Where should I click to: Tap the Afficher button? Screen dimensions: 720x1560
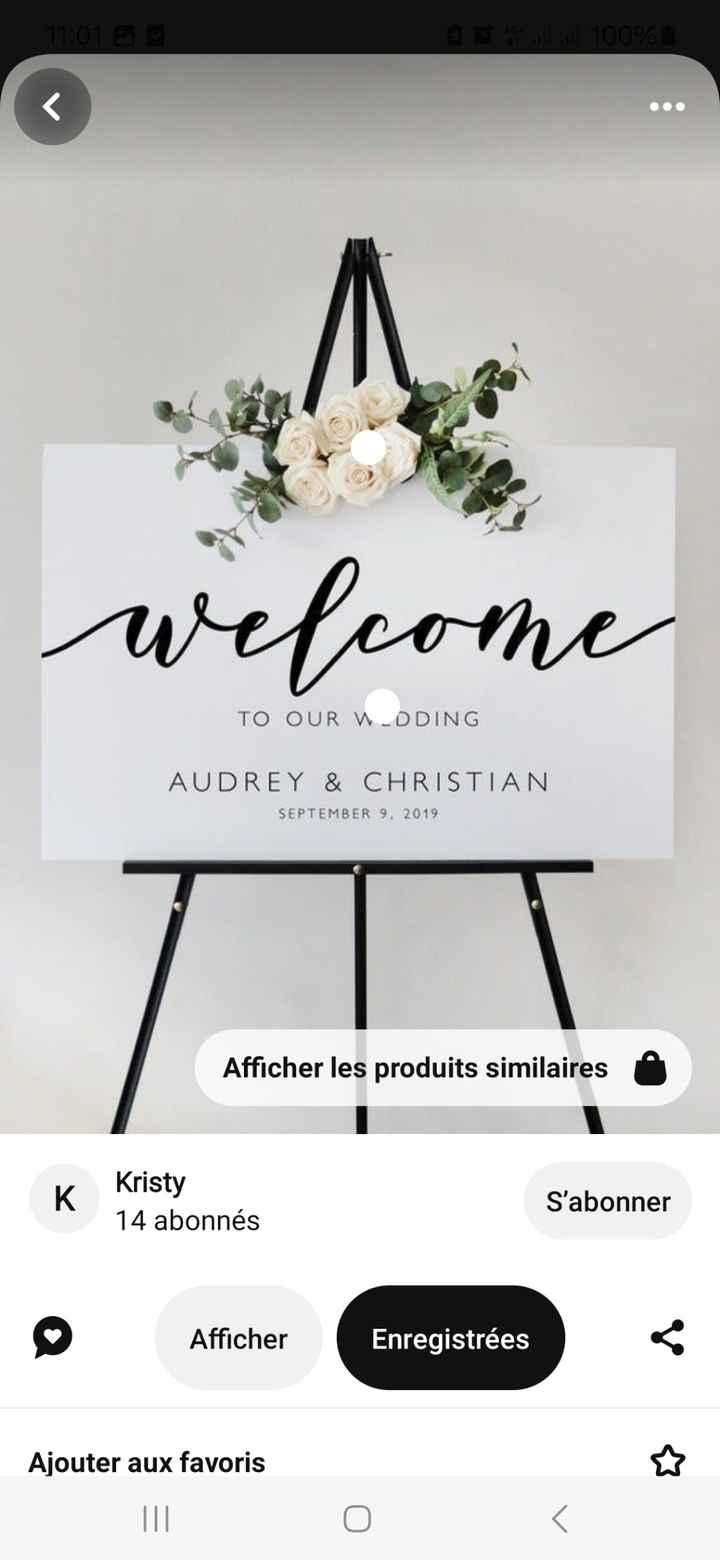238,1339
